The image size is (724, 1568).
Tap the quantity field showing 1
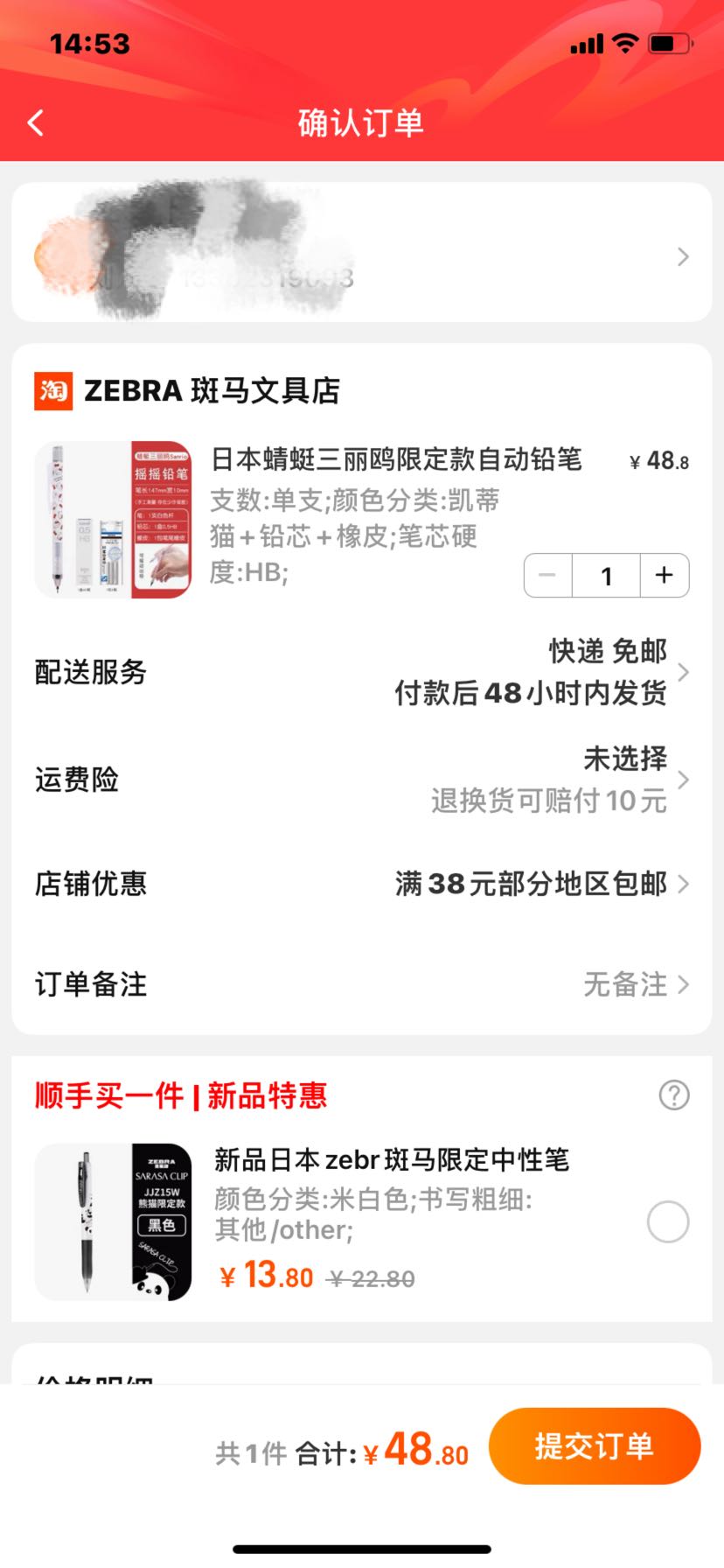(x=607, y=575)
